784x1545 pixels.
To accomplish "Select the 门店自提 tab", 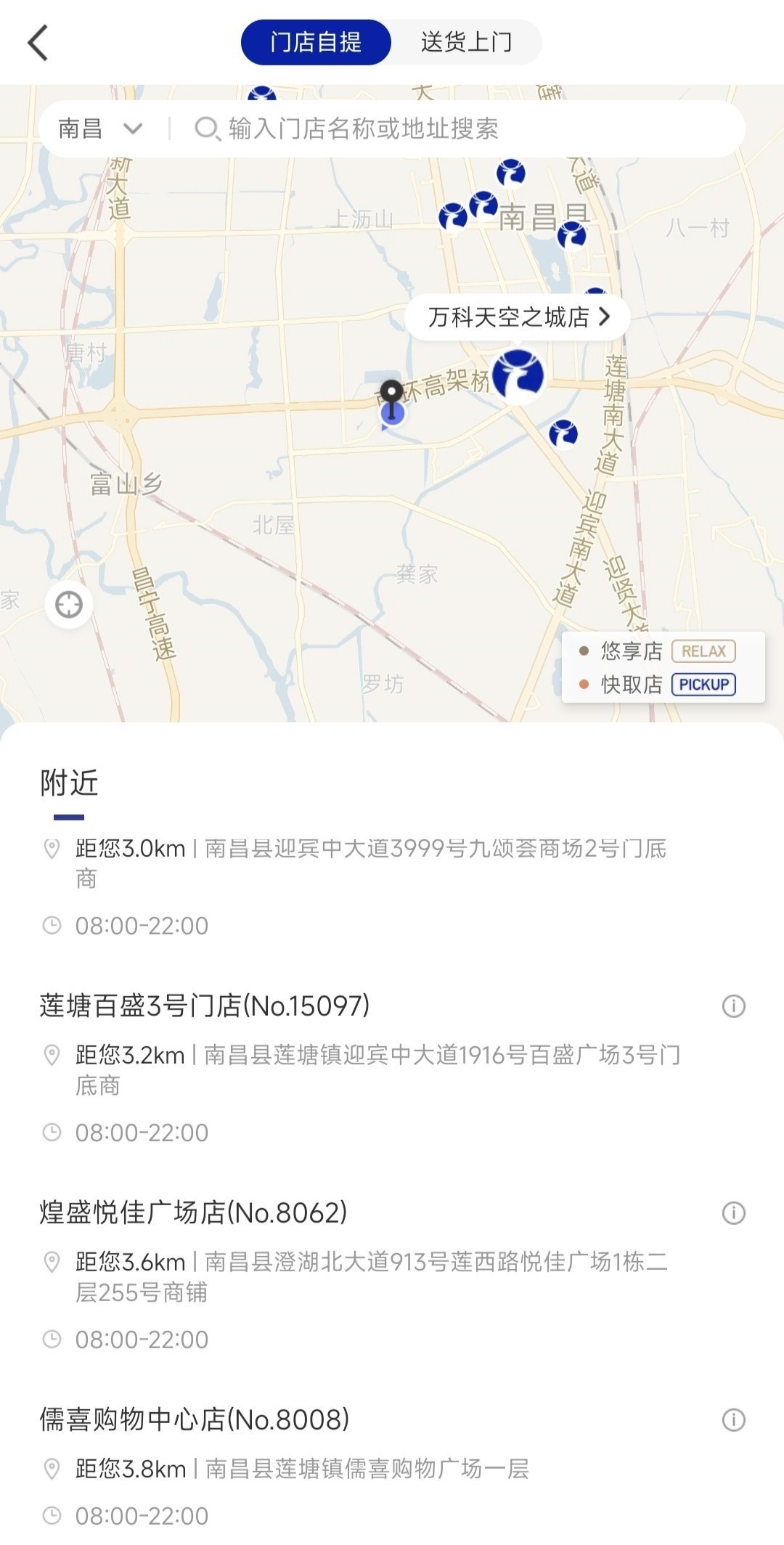I will click(x=316, y=42).
